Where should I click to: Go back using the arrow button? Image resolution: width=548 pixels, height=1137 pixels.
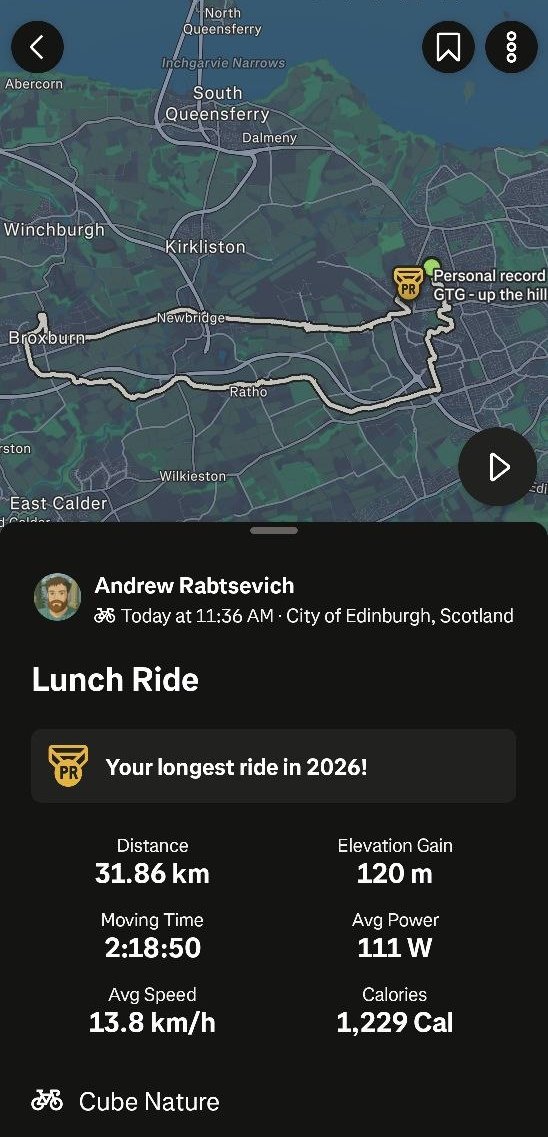pyautogui.click(x=37, y=47)
